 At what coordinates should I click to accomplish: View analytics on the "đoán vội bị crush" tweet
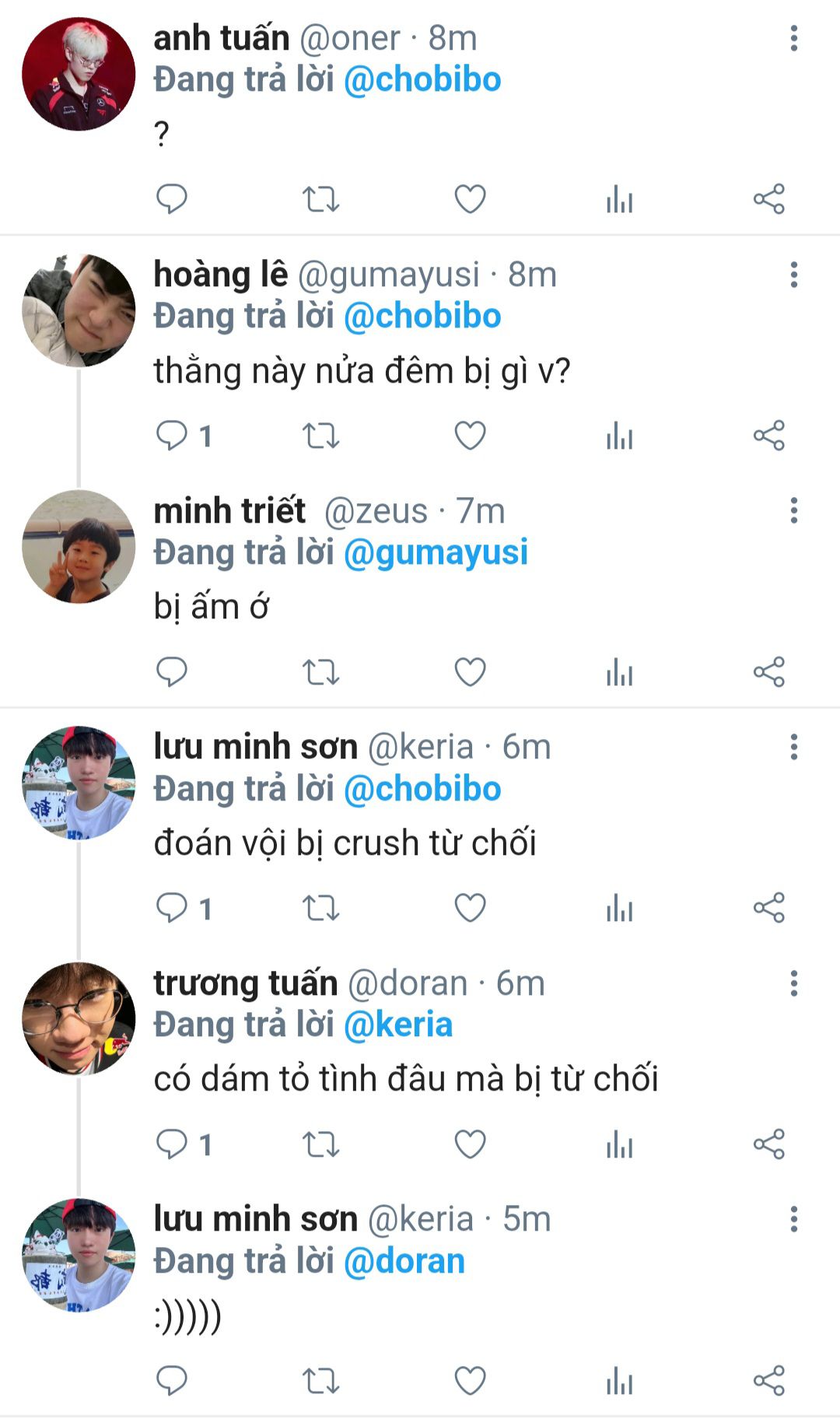click(619, 908)
